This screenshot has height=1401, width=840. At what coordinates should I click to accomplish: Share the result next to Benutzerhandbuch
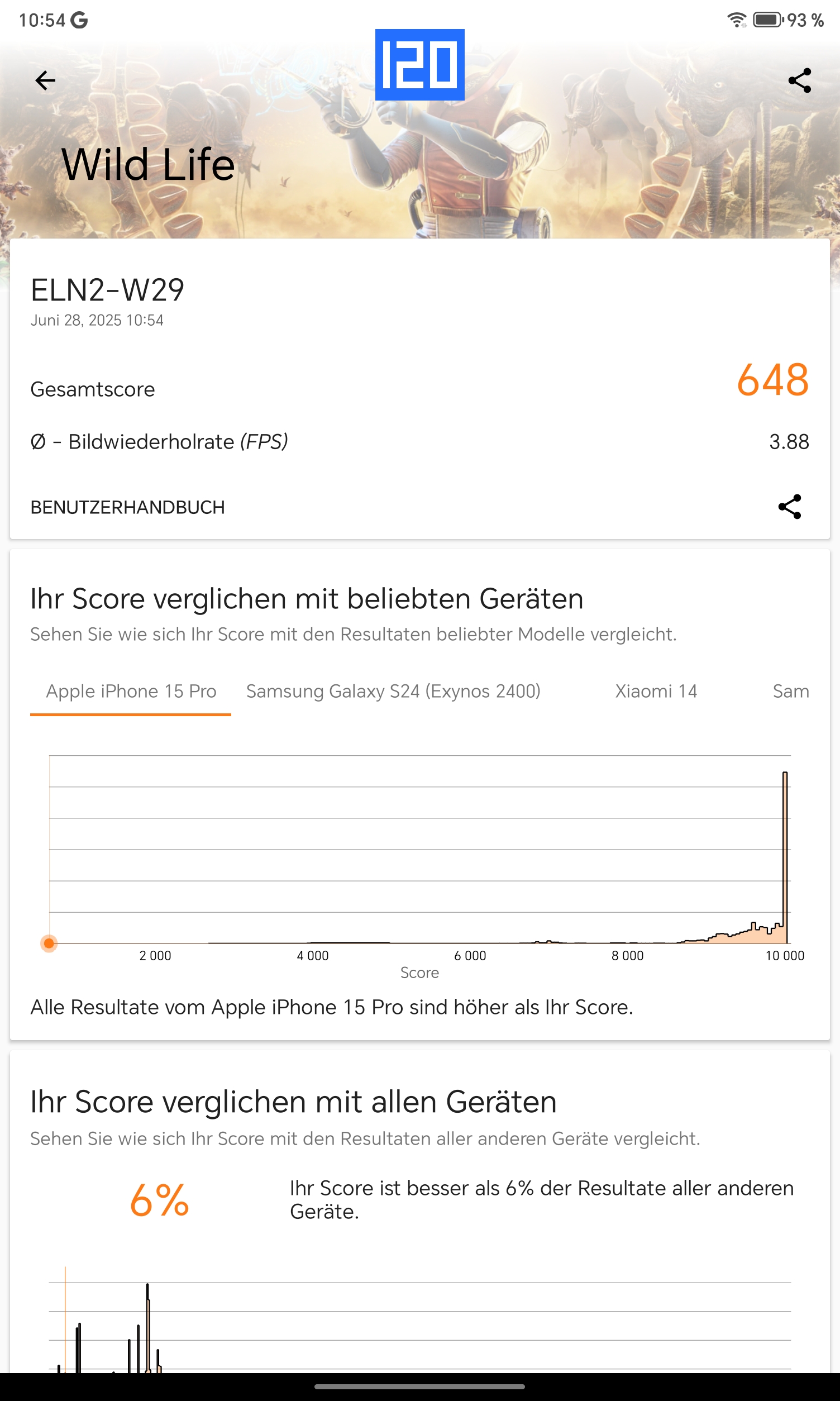[x=790, y=507]
